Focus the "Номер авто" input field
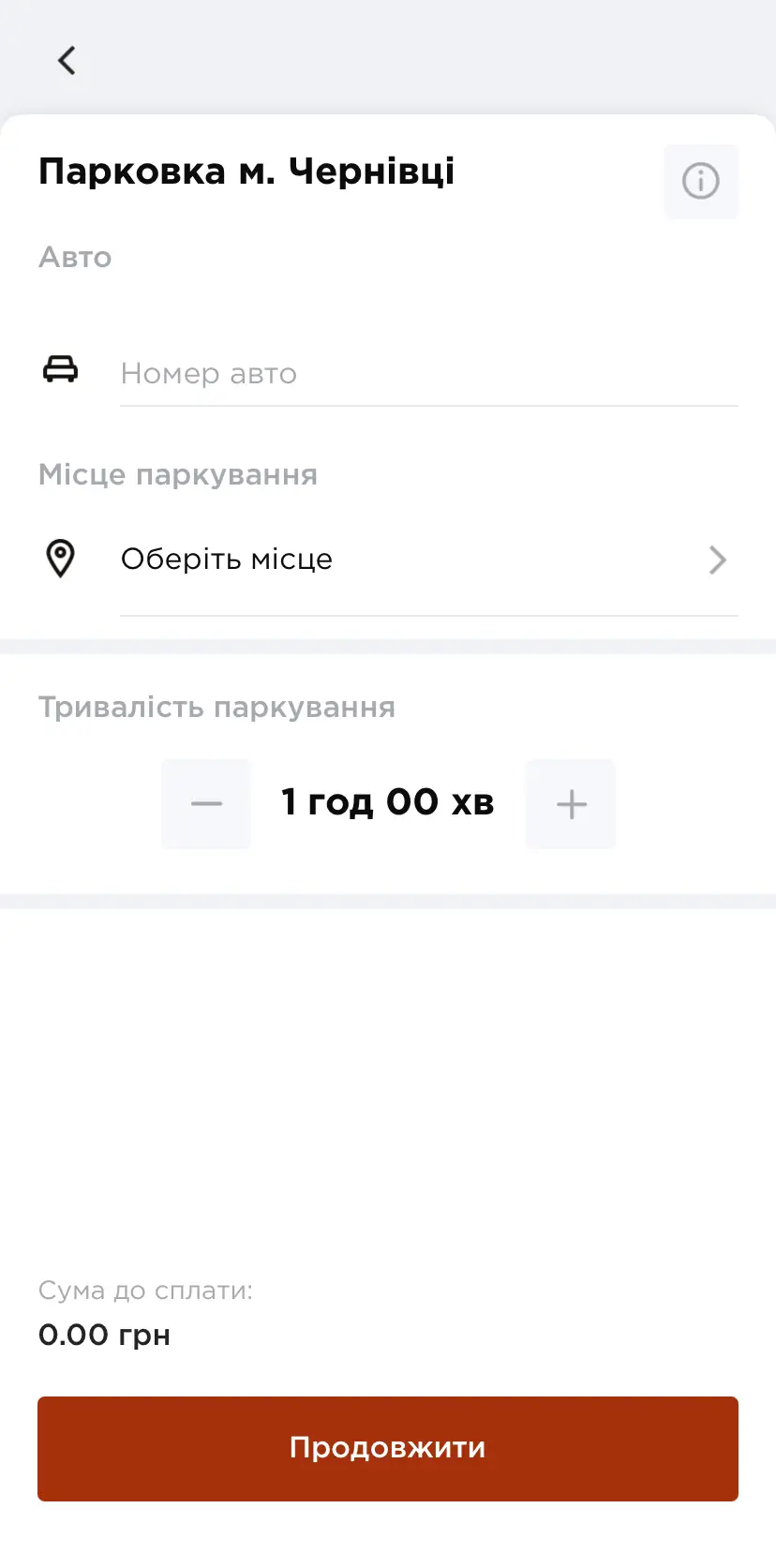776x1568 pixels. coord(375,373)
